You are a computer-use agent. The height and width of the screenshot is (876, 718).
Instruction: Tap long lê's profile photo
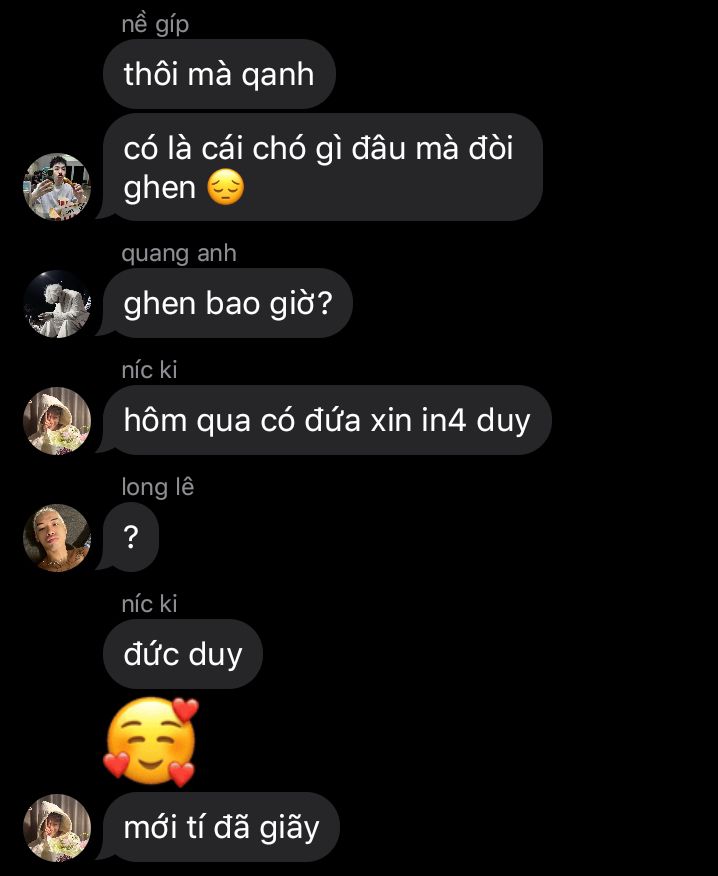[x=57, y=538]
